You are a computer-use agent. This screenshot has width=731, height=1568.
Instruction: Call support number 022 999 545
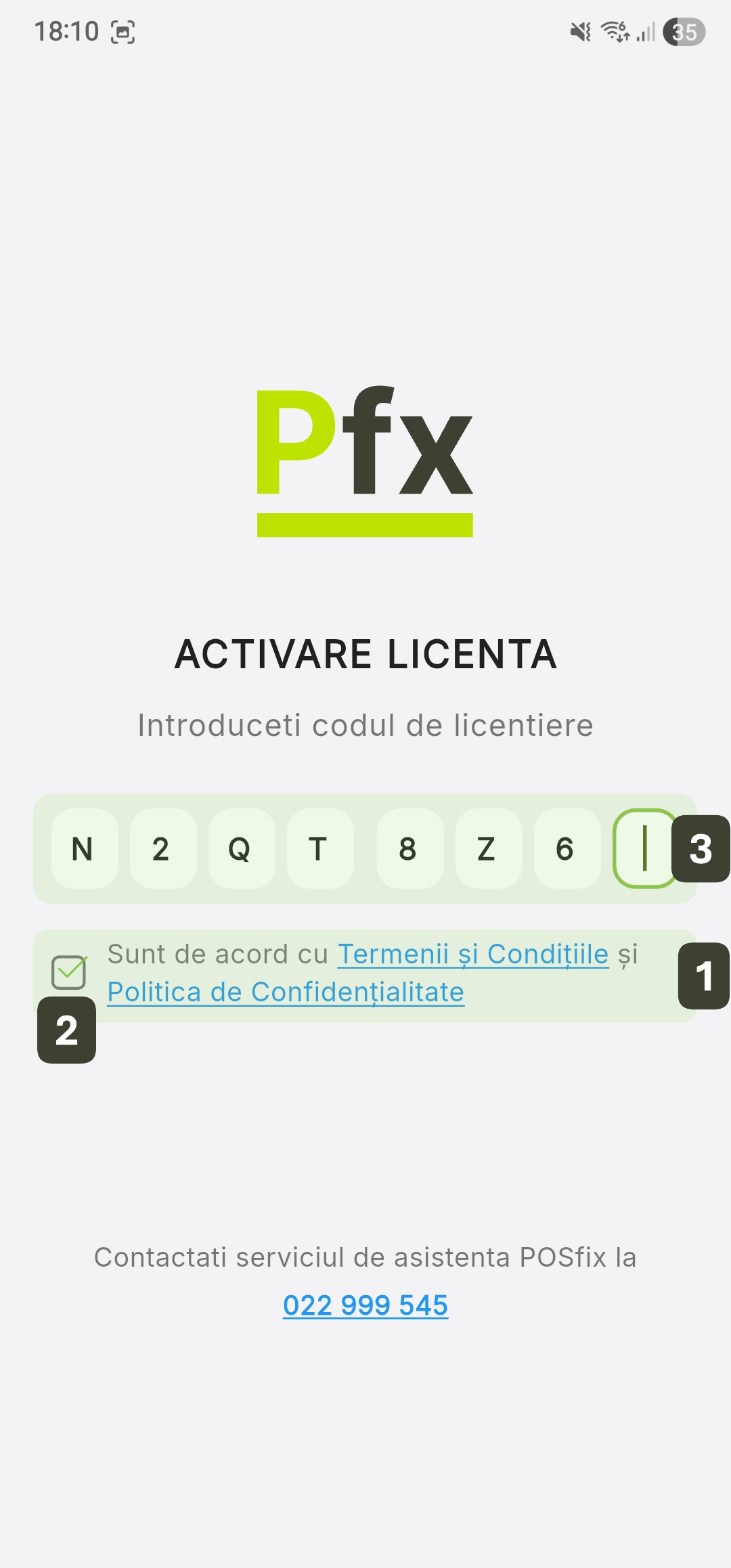tap(365, 1305)
